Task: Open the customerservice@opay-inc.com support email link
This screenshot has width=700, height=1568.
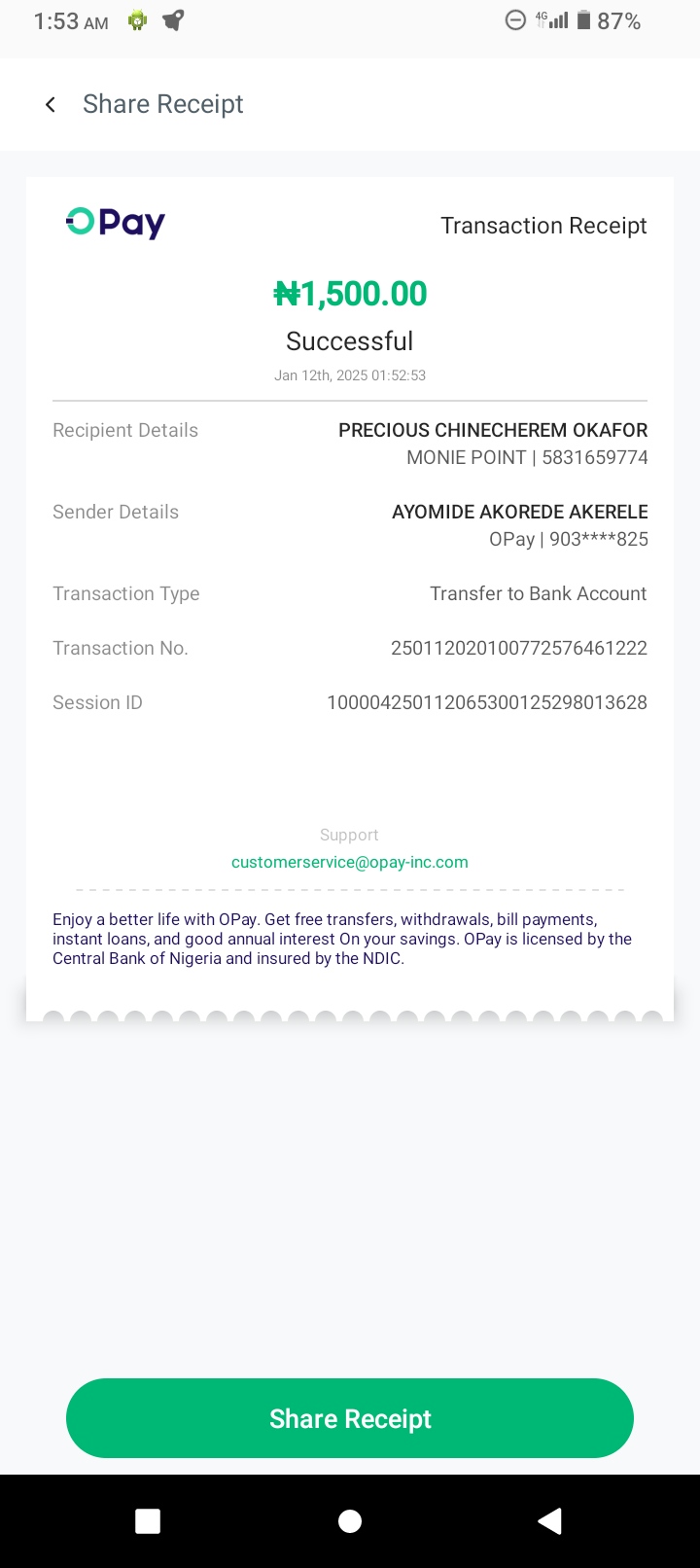Action: point(350,862)
